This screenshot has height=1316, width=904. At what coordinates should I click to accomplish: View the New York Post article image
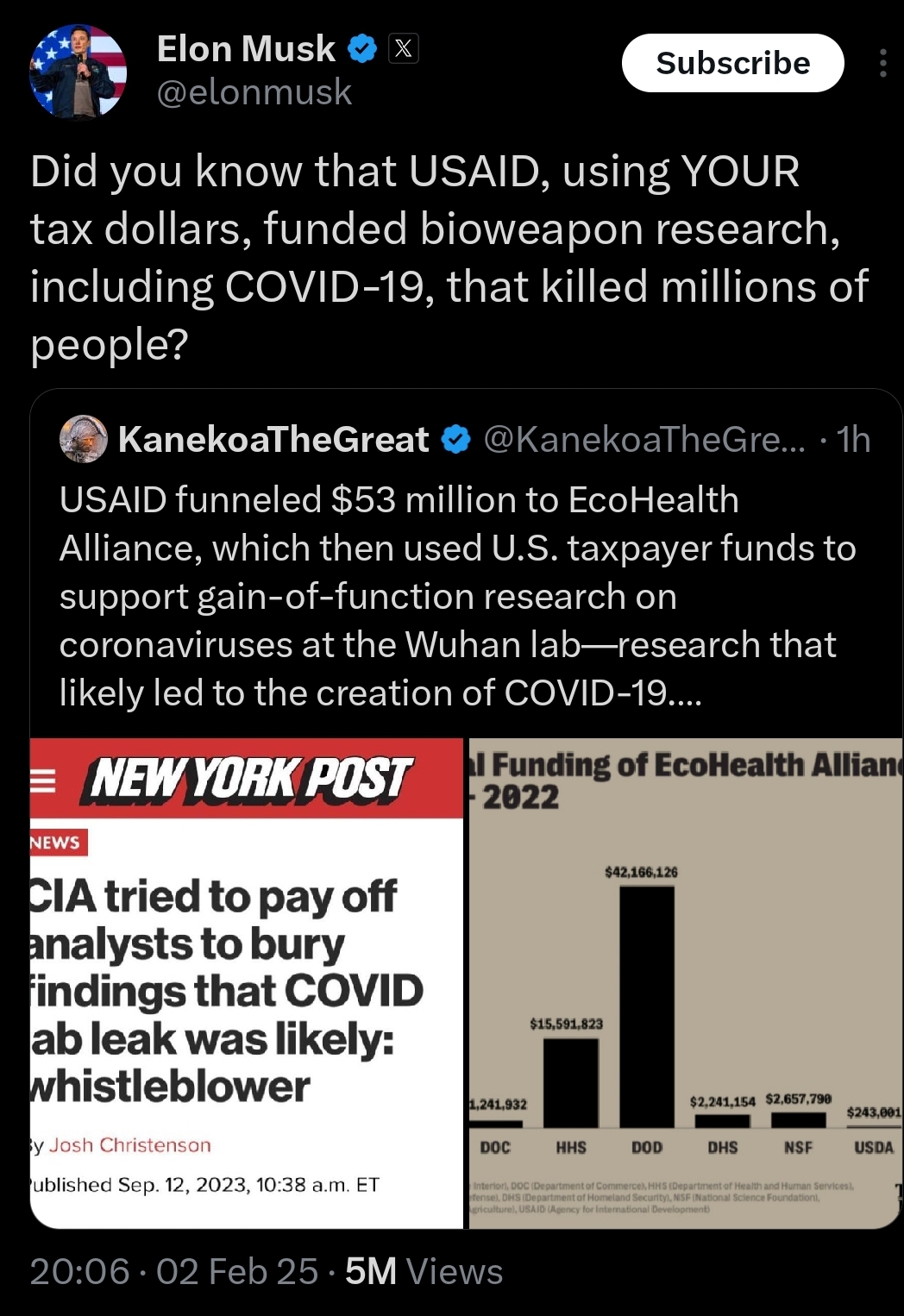(x=247, y=983)
